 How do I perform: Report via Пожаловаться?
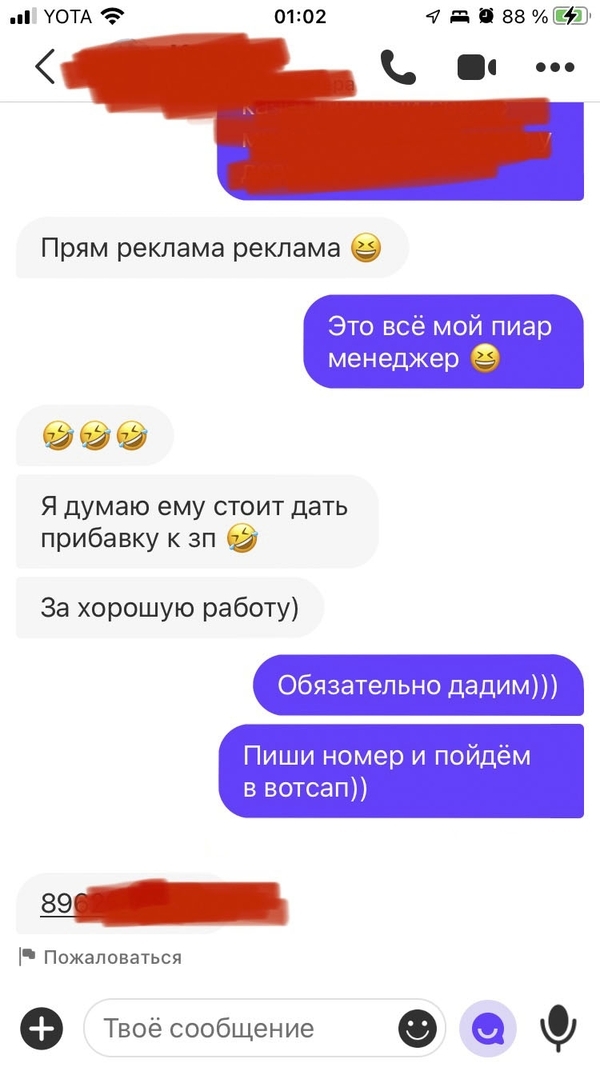pos(112,957)
